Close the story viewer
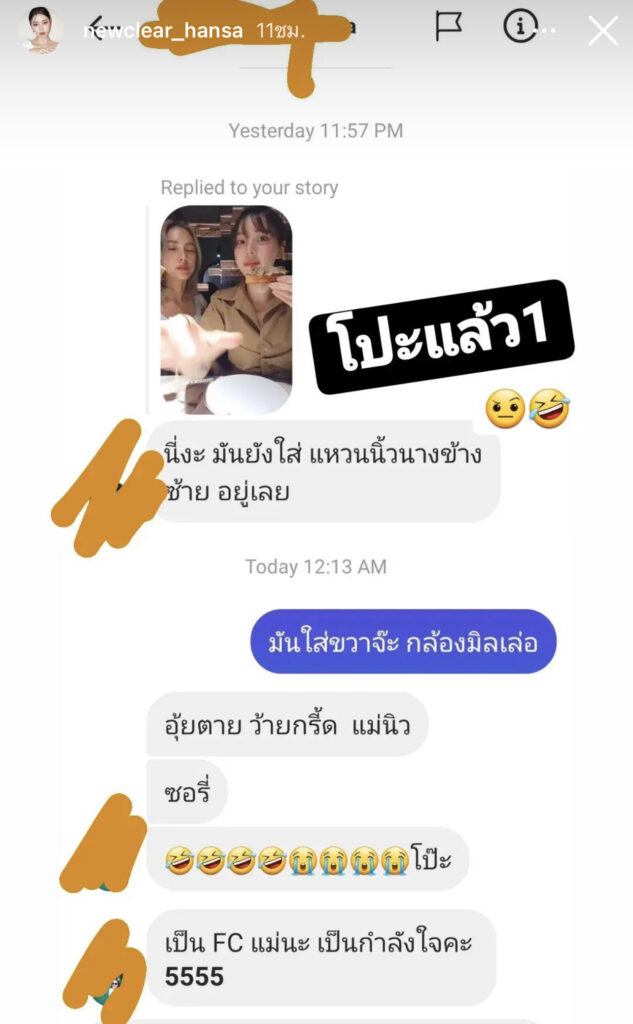This screenshot has height=1024, width=633. [x=603, y=31]
